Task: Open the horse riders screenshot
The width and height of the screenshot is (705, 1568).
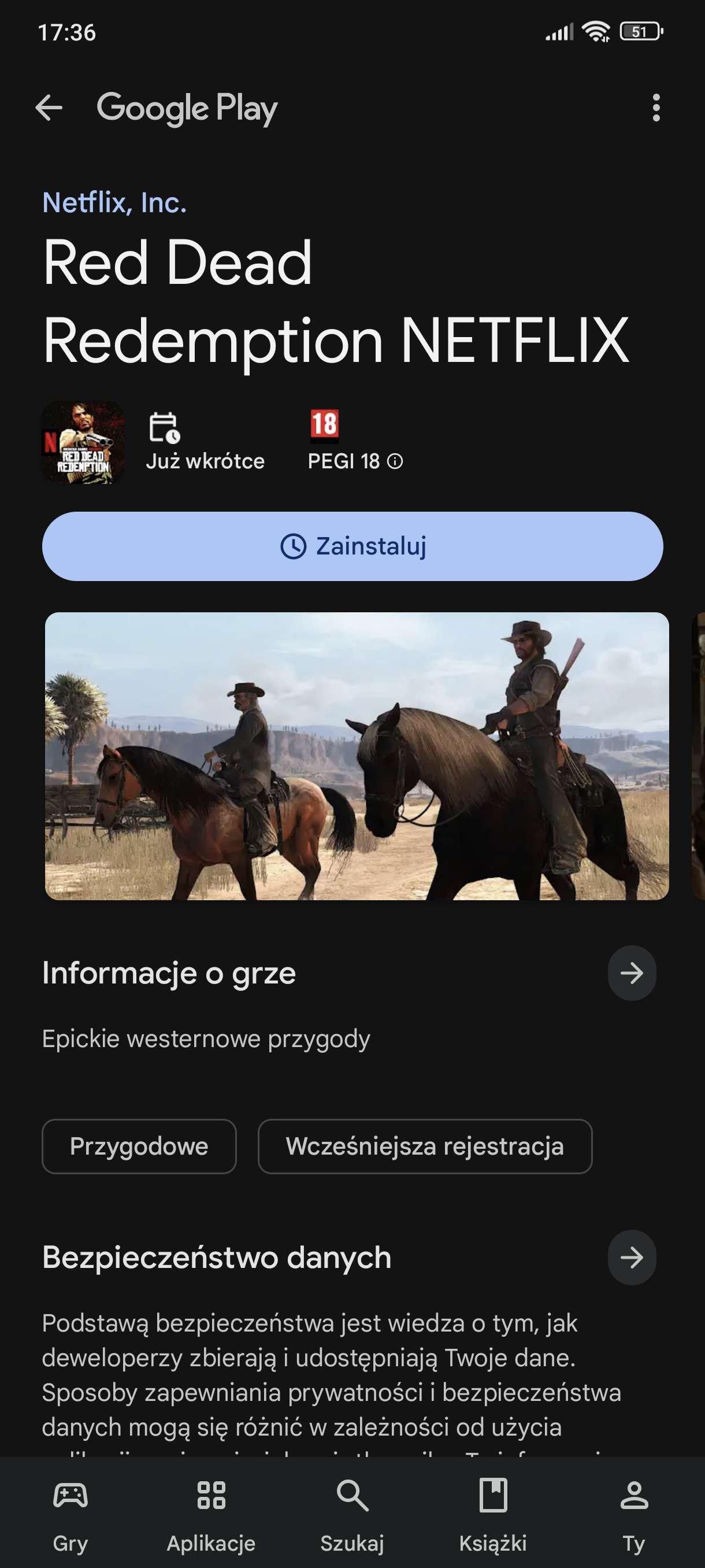Action: 357,756
